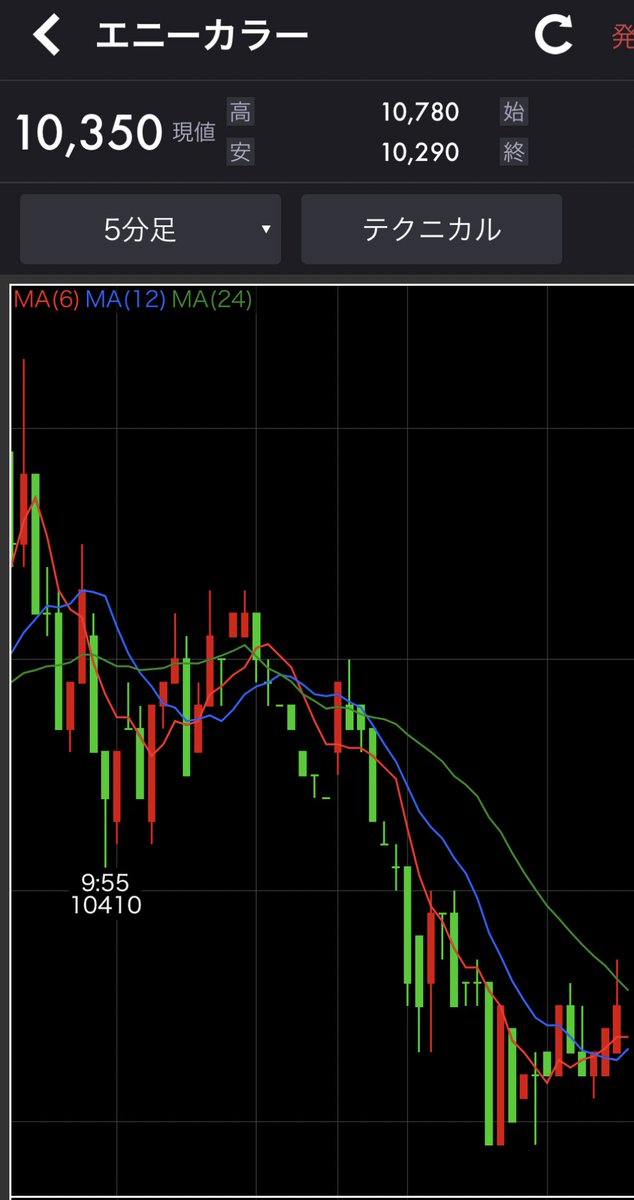The height and width of the screenshot is (1200, 634).
Task: Tap the partially visible 発 button at top right
Action: 622,37
